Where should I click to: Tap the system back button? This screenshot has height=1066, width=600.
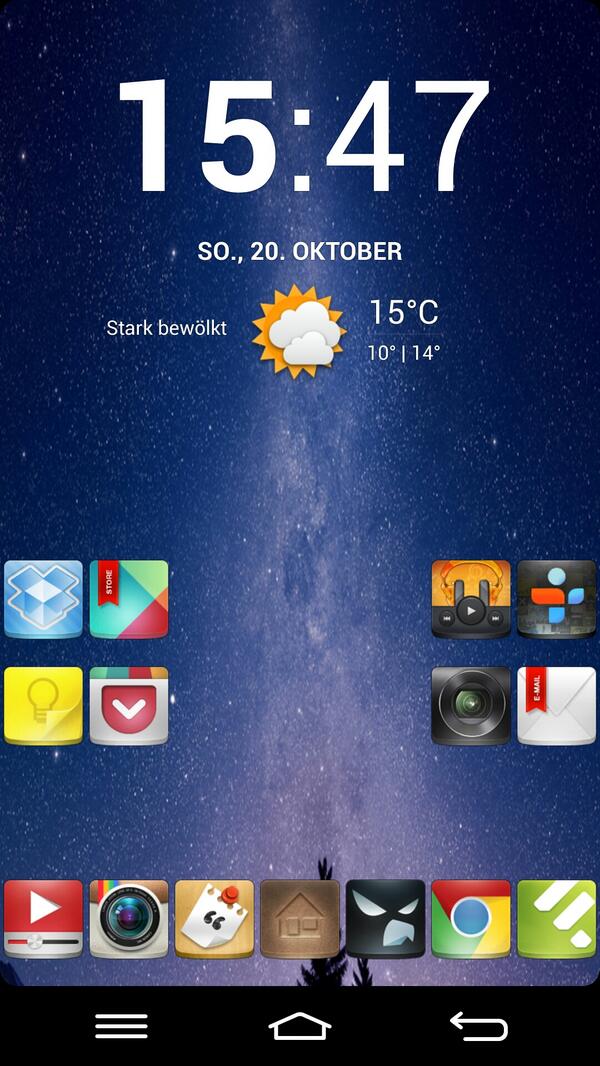click(x=479, y=1026)
